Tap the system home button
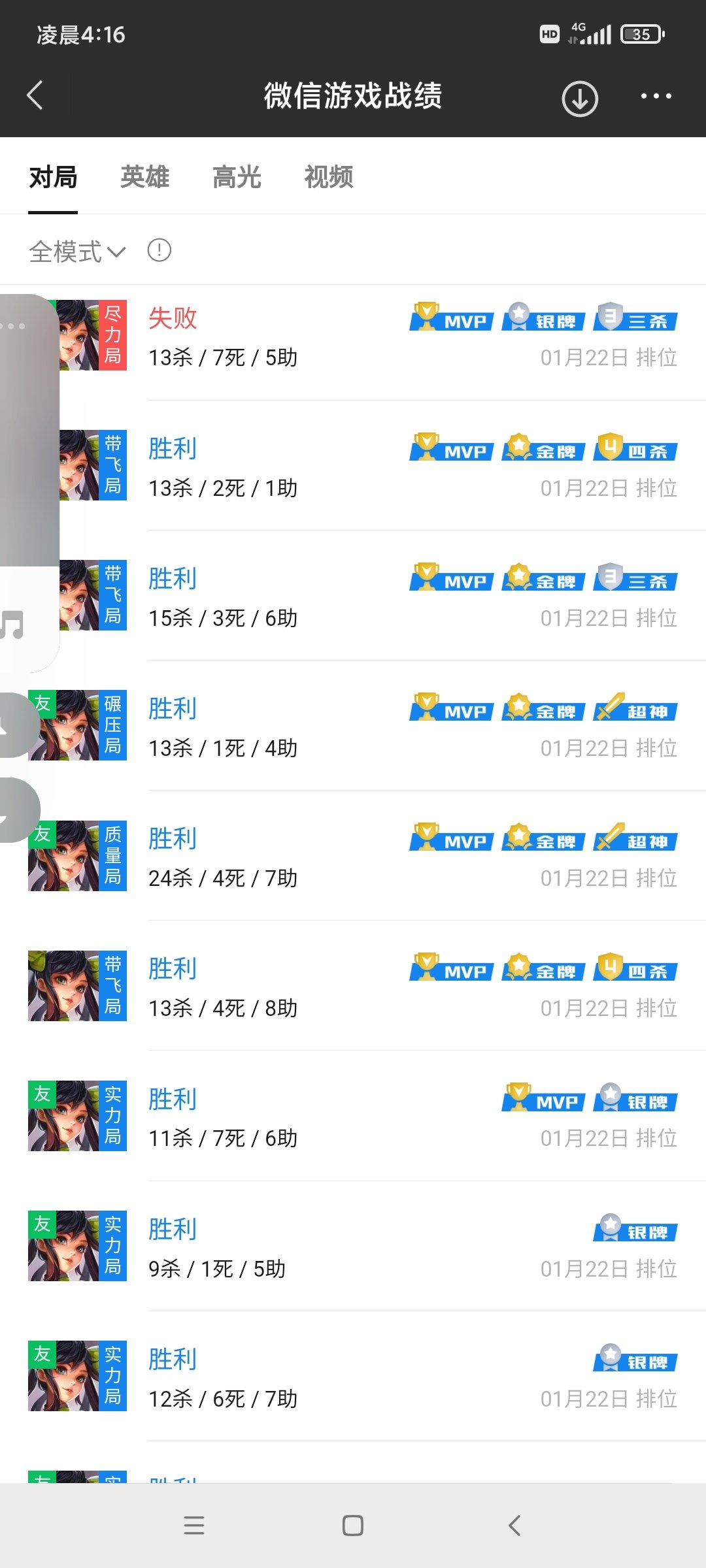706x1568 pixels. click(353, 1526)
